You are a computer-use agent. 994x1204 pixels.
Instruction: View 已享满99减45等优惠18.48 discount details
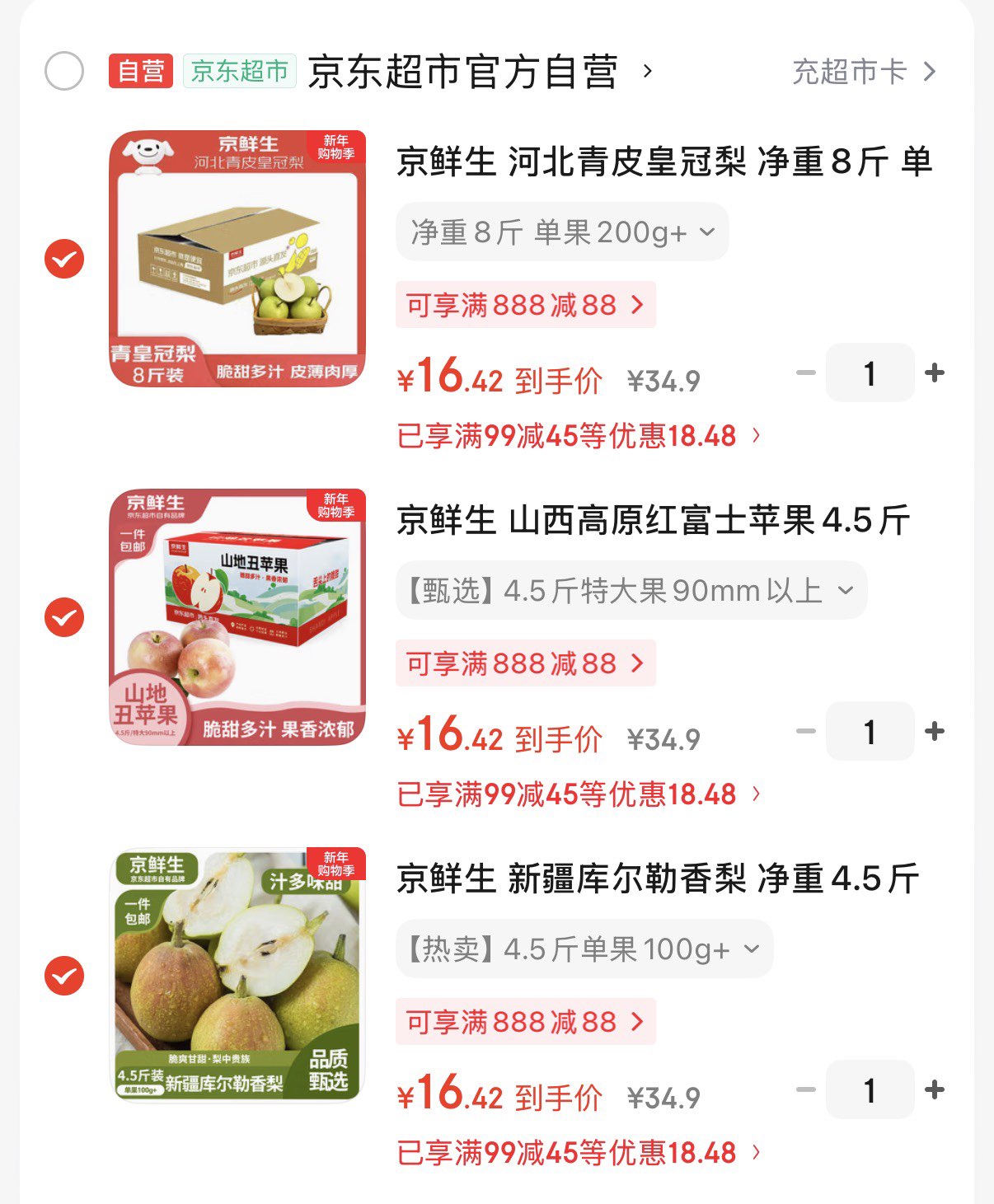click(569, 435)
